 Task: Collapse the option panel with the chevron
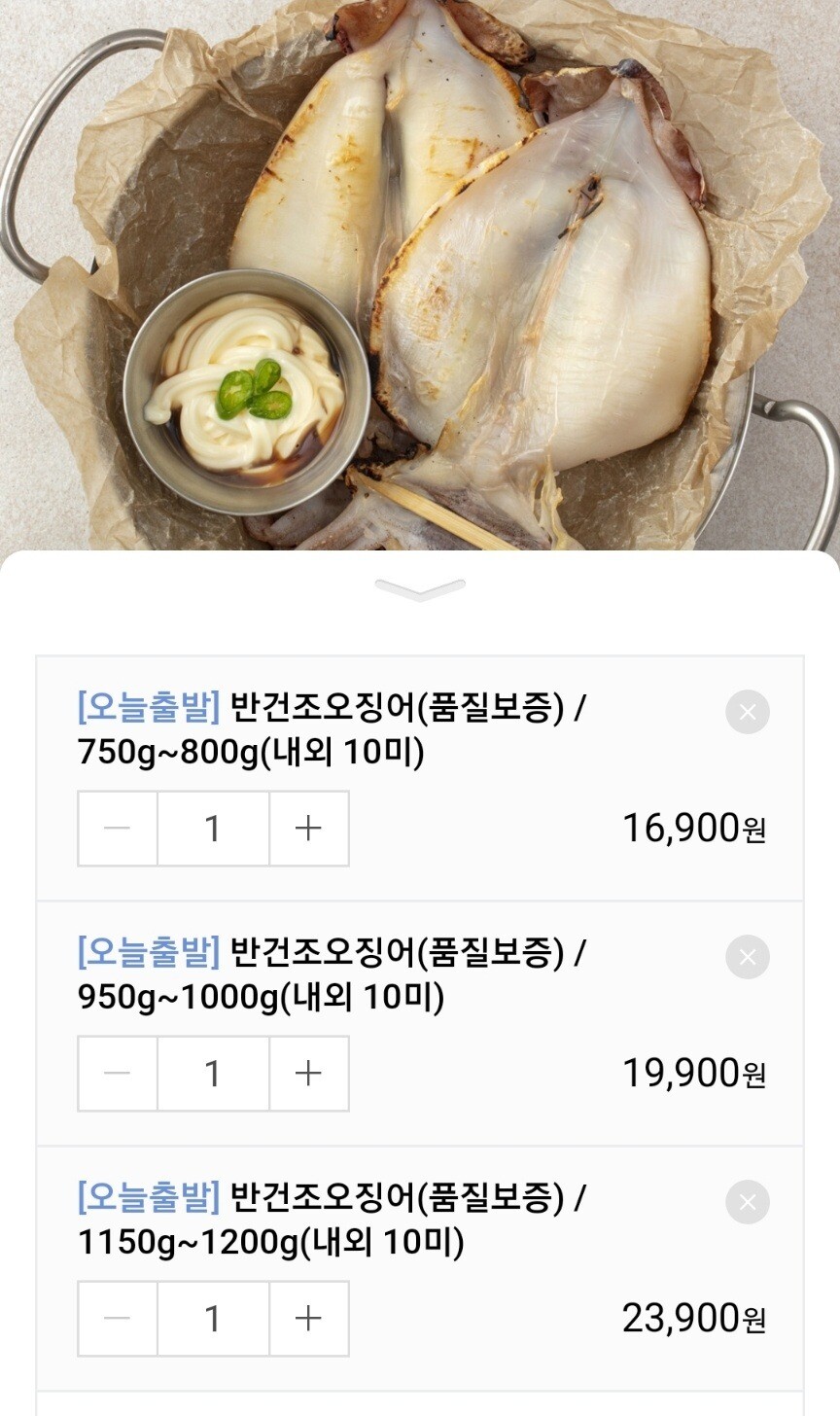click(420, 585)
